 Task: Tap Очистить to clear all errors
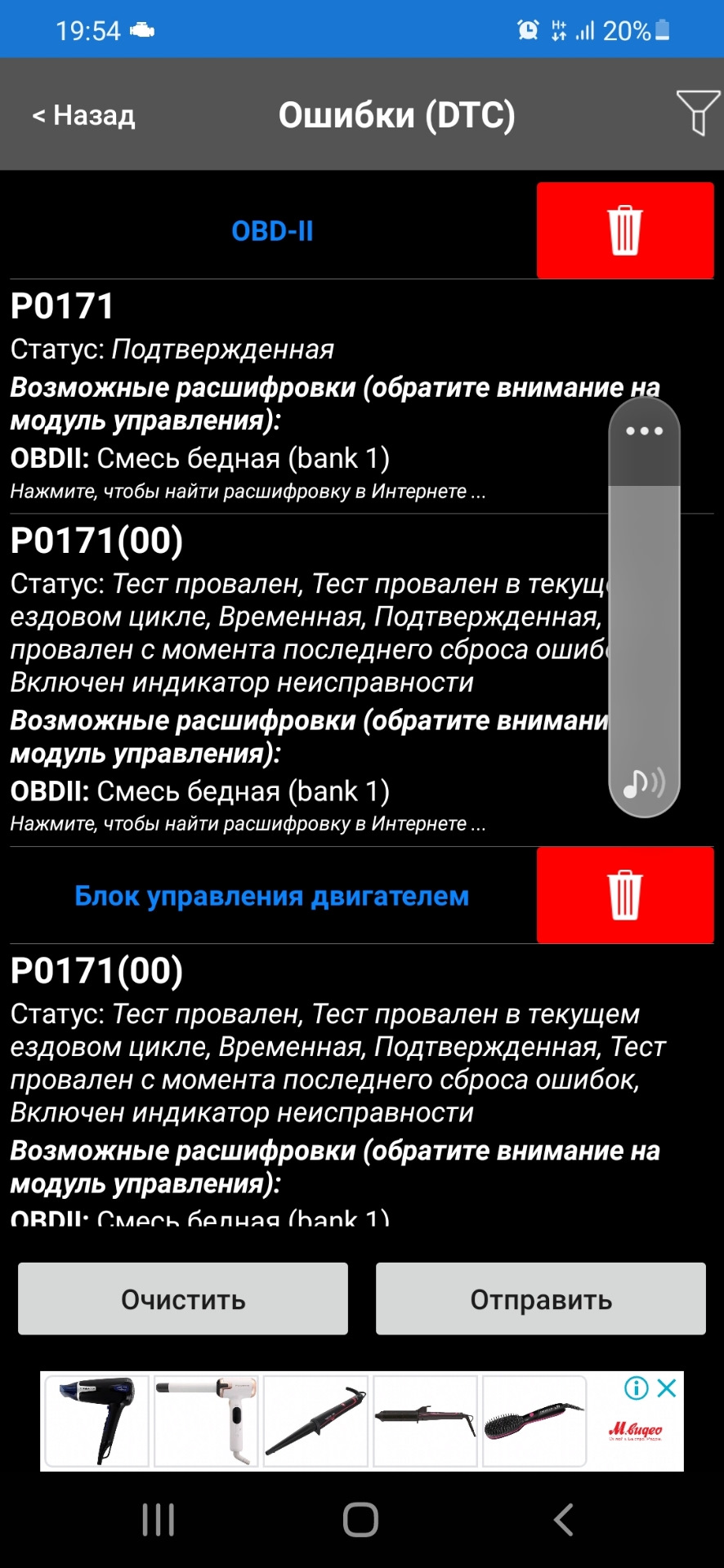pos(183,1298)
